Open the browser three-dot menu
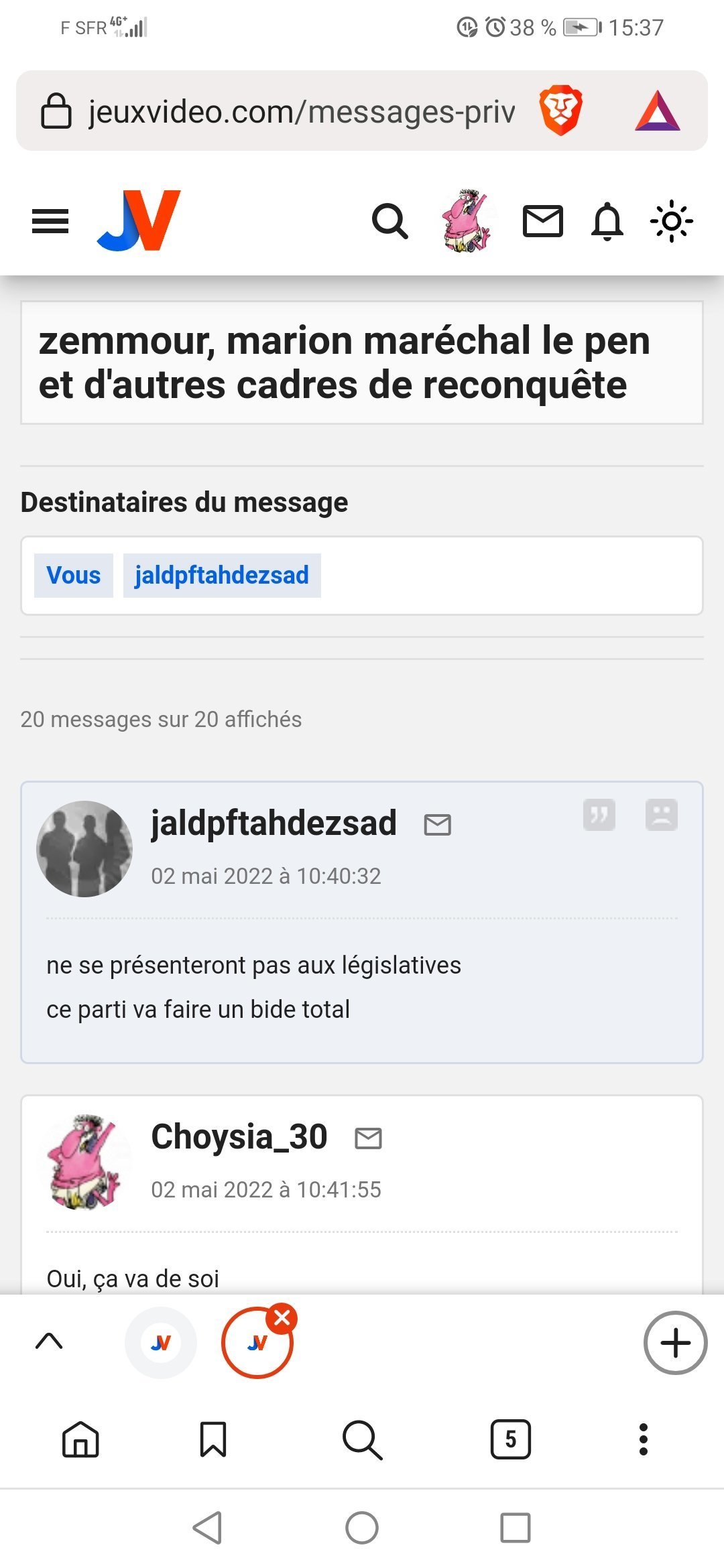 pos(644,1439)
